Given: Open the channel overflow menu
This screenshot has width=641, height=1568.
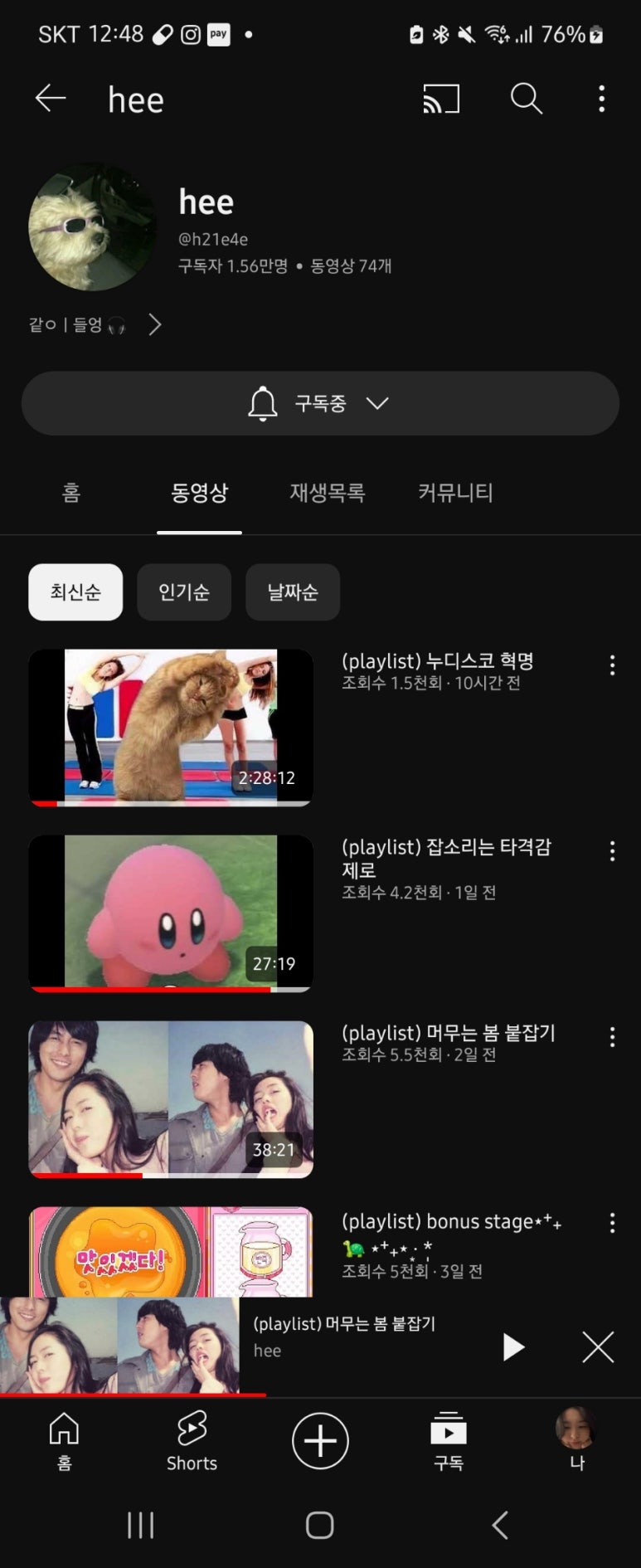Looking at the screenshot, I should point(602,99).
